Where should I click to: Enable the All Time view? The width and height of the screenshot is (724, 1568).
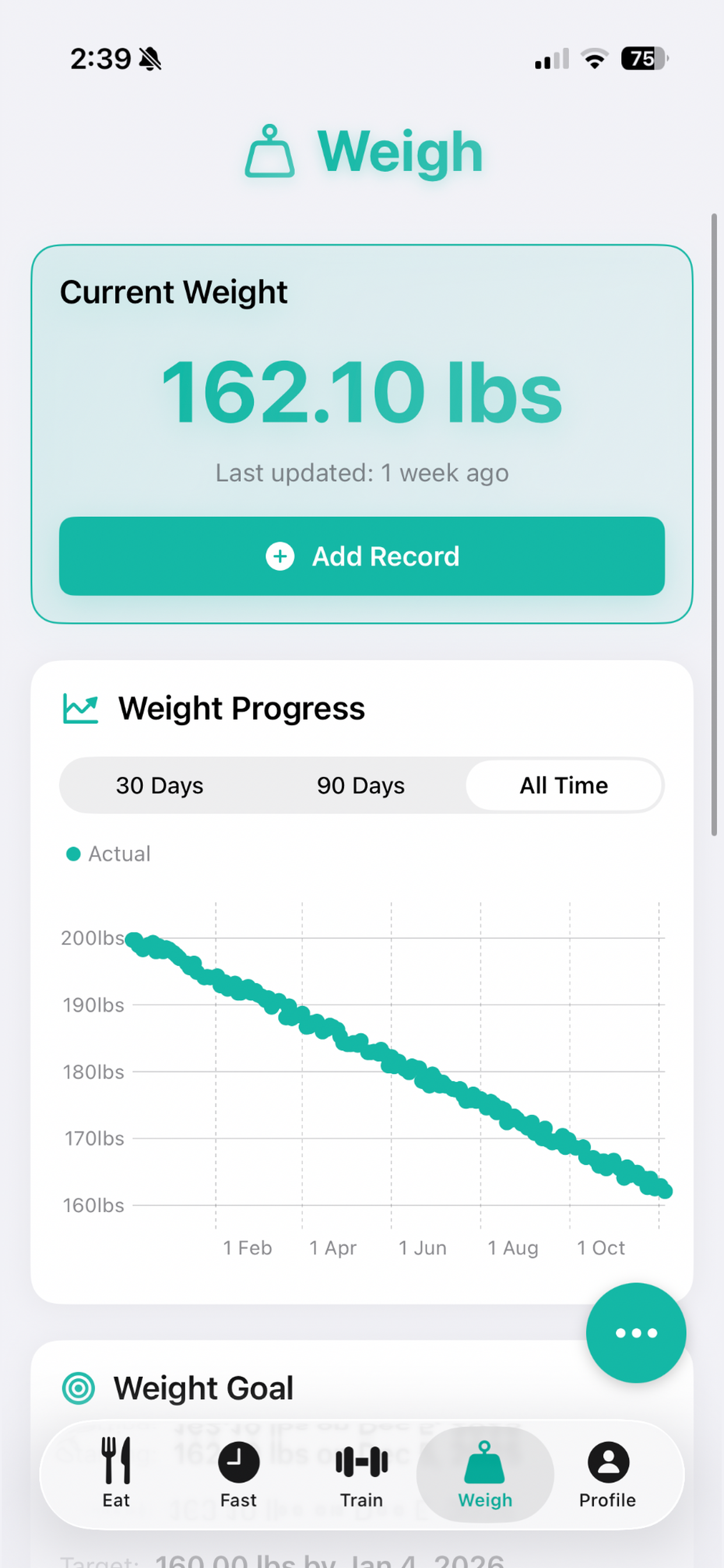tap(563, 785)
